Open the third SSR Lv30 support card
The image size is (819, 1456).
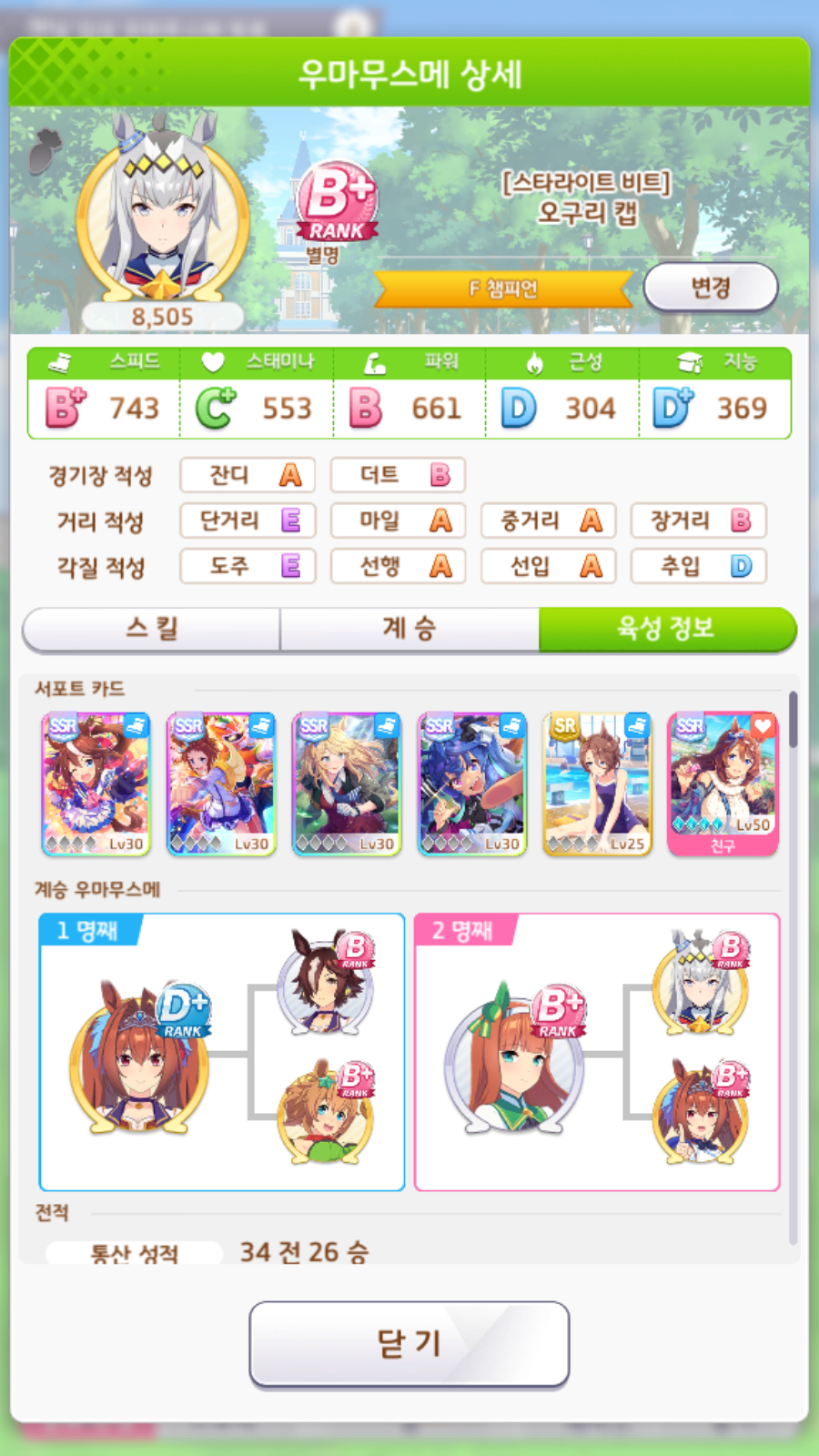point(347,784)
